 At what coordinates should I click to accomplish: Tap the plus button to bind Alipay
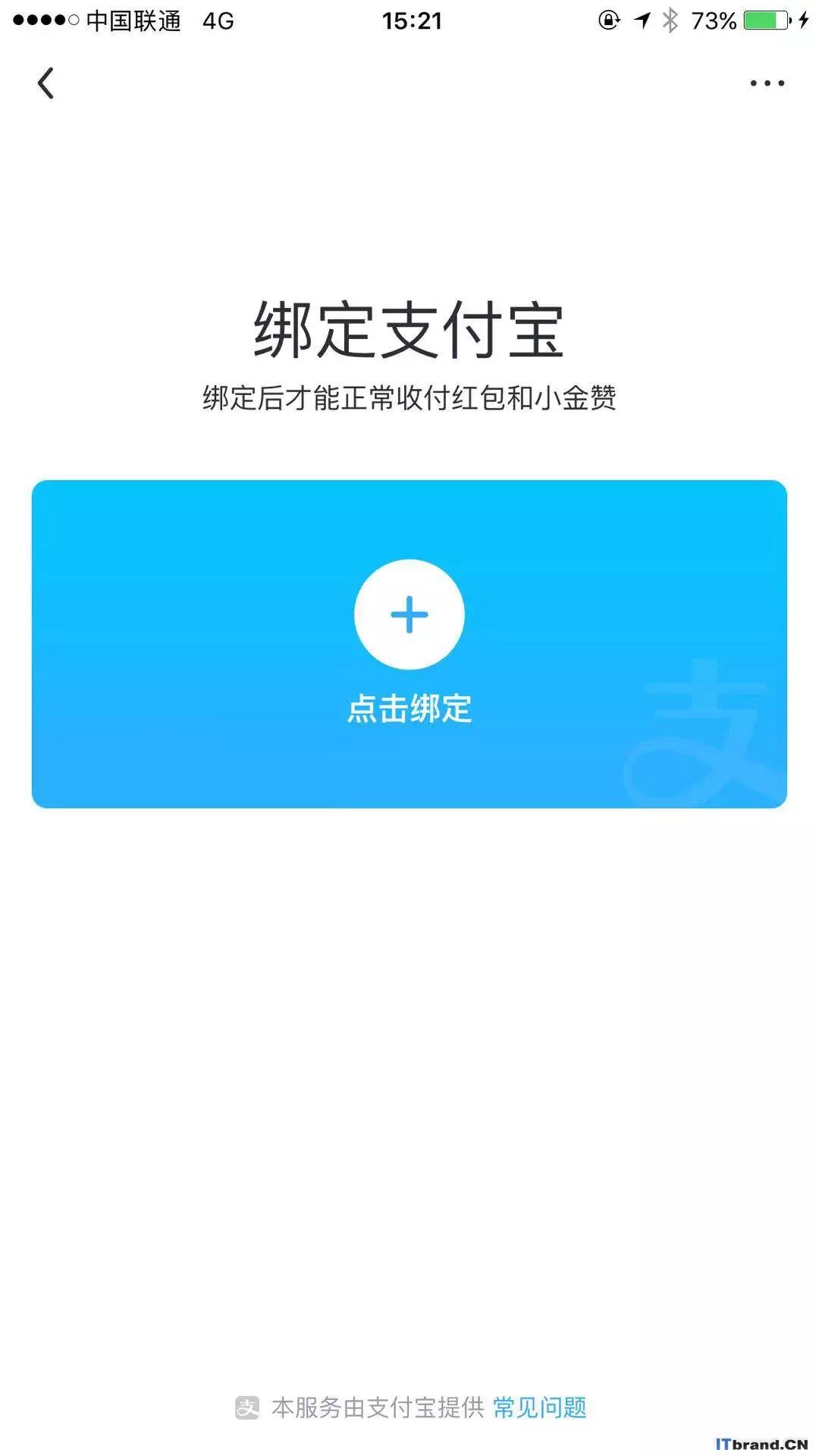point(409,614)
